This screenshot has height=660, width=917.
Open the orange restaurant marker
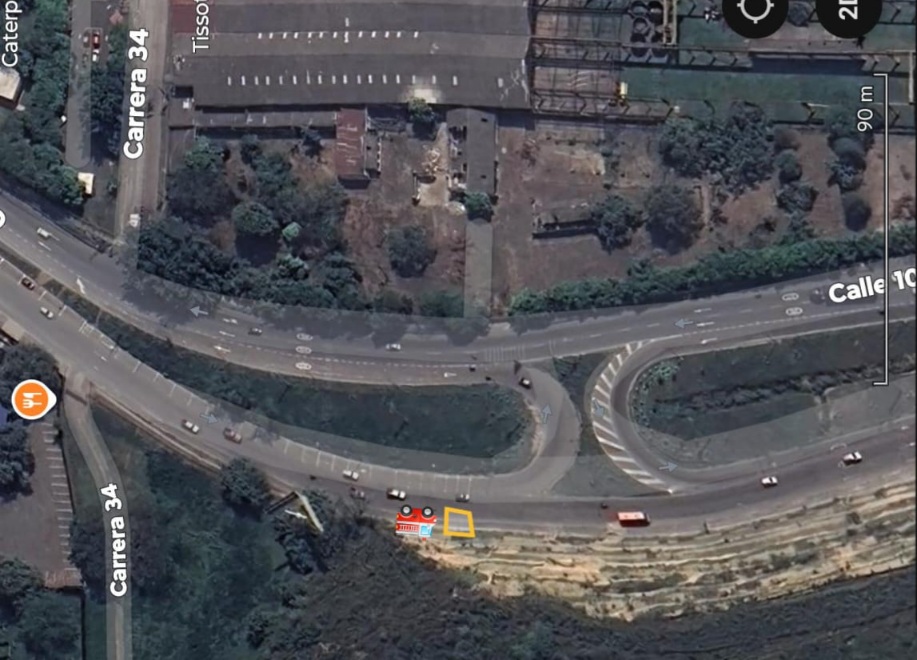[x=32, y=401]
